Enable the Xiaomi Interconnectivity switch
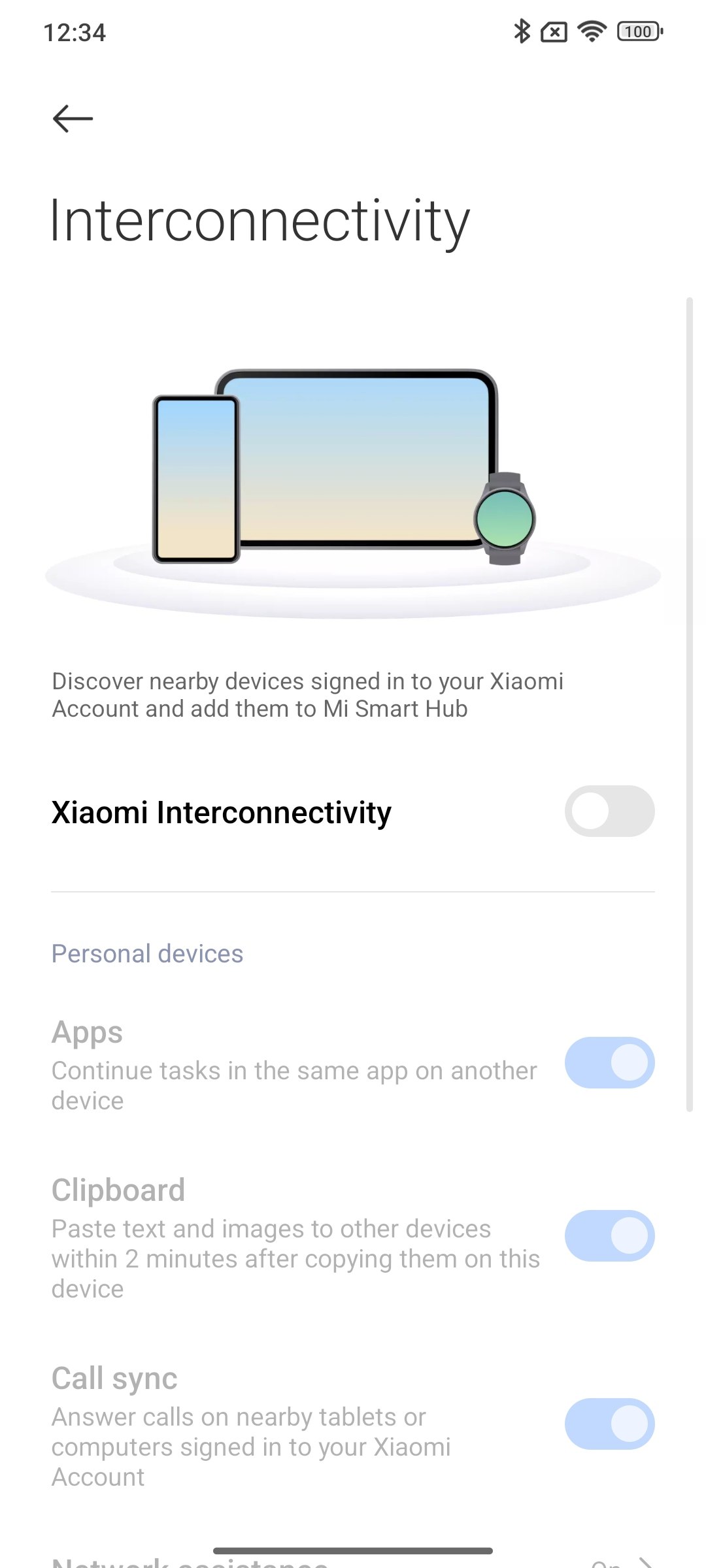The image size is (706, 1568). tap(609, 811)
